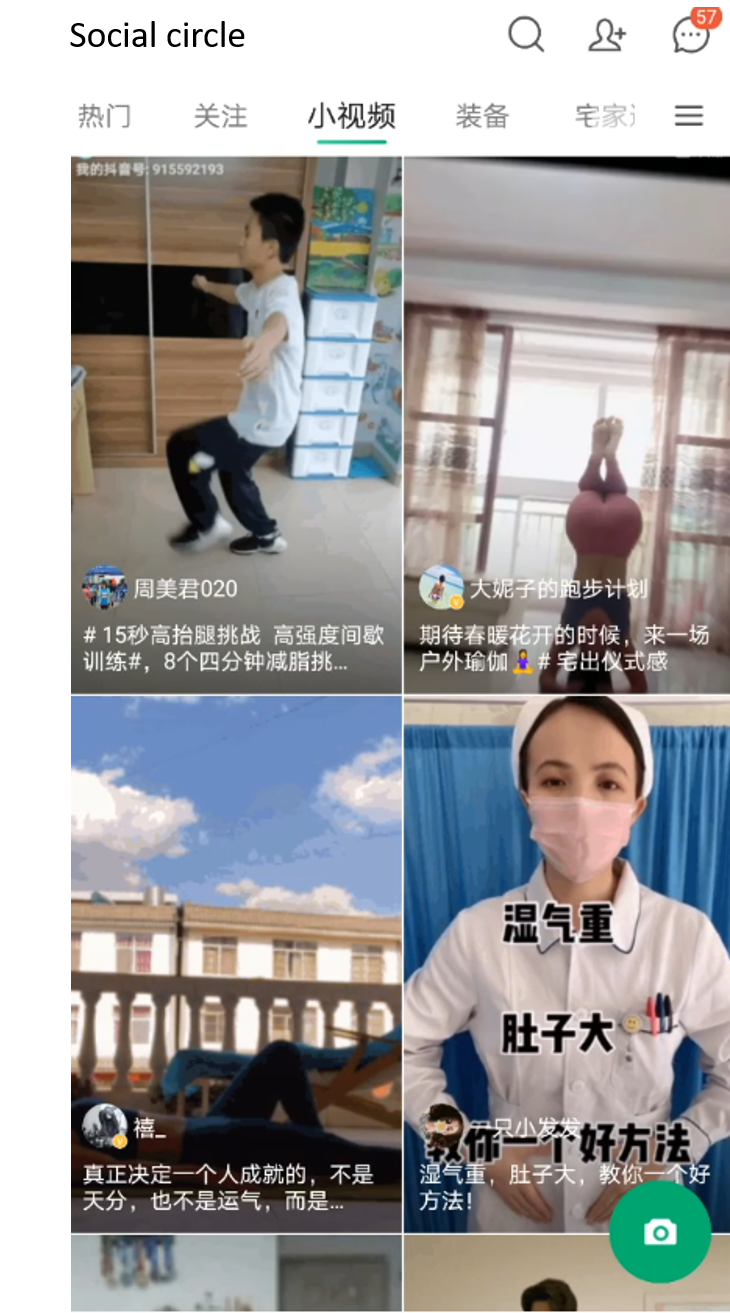The image size is (730, 1313).
Task: Switch to the 关注 tab
Action: coord(220,116)
